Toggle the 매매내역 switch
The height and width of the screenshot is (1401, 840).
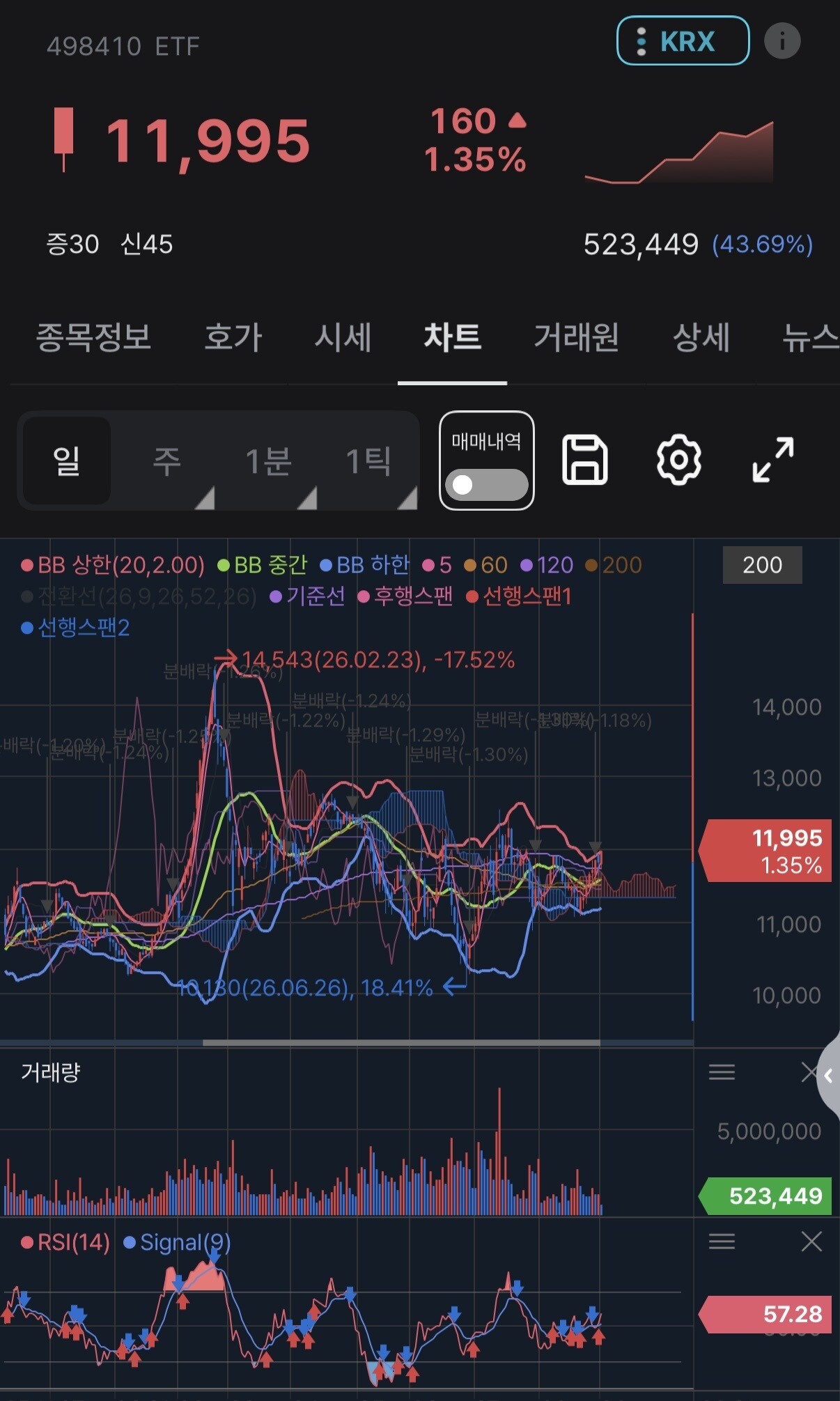(487, 485)
